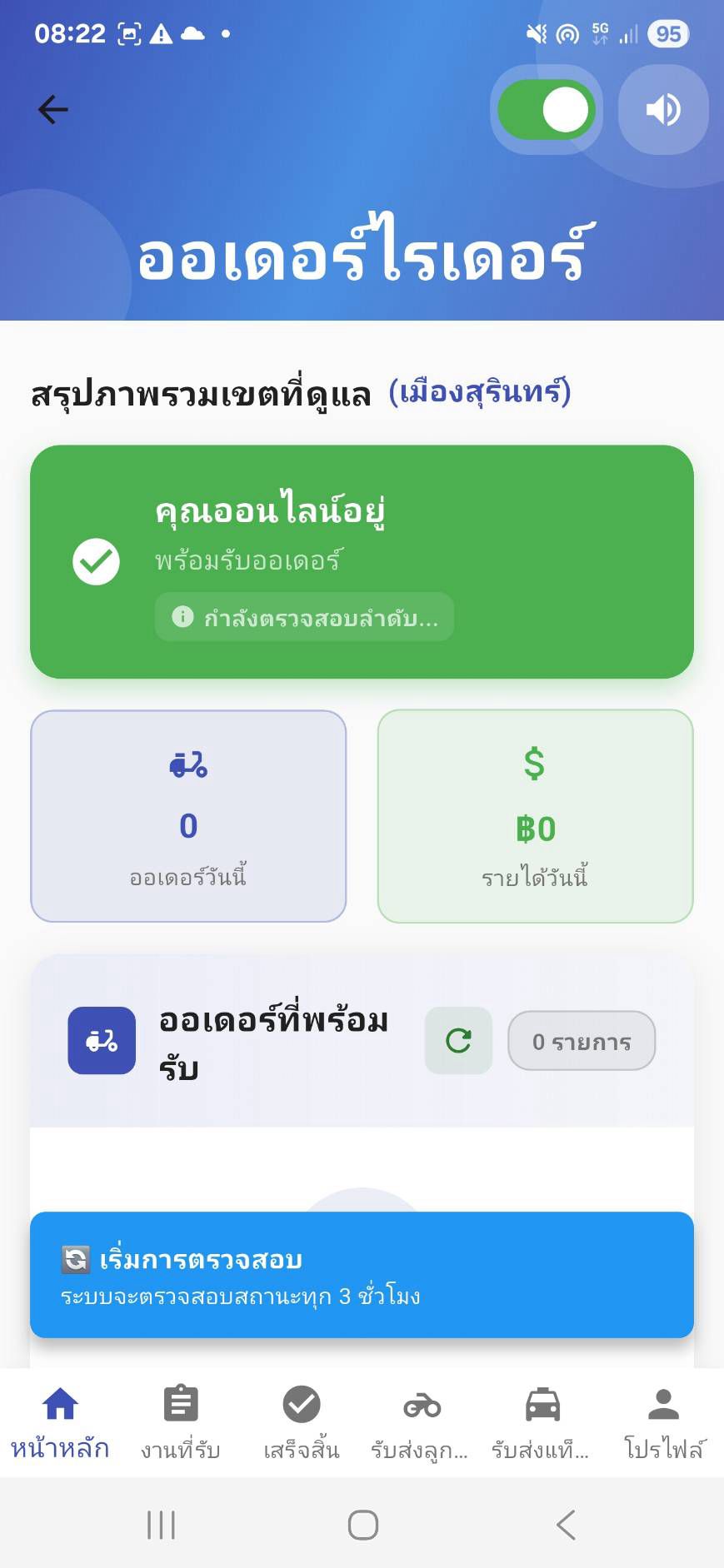Image resolution: width=724 pixels, height=1568 pixels.
Task: Tap the white checkmark circle on the online card
Action: tap(96, 562)
